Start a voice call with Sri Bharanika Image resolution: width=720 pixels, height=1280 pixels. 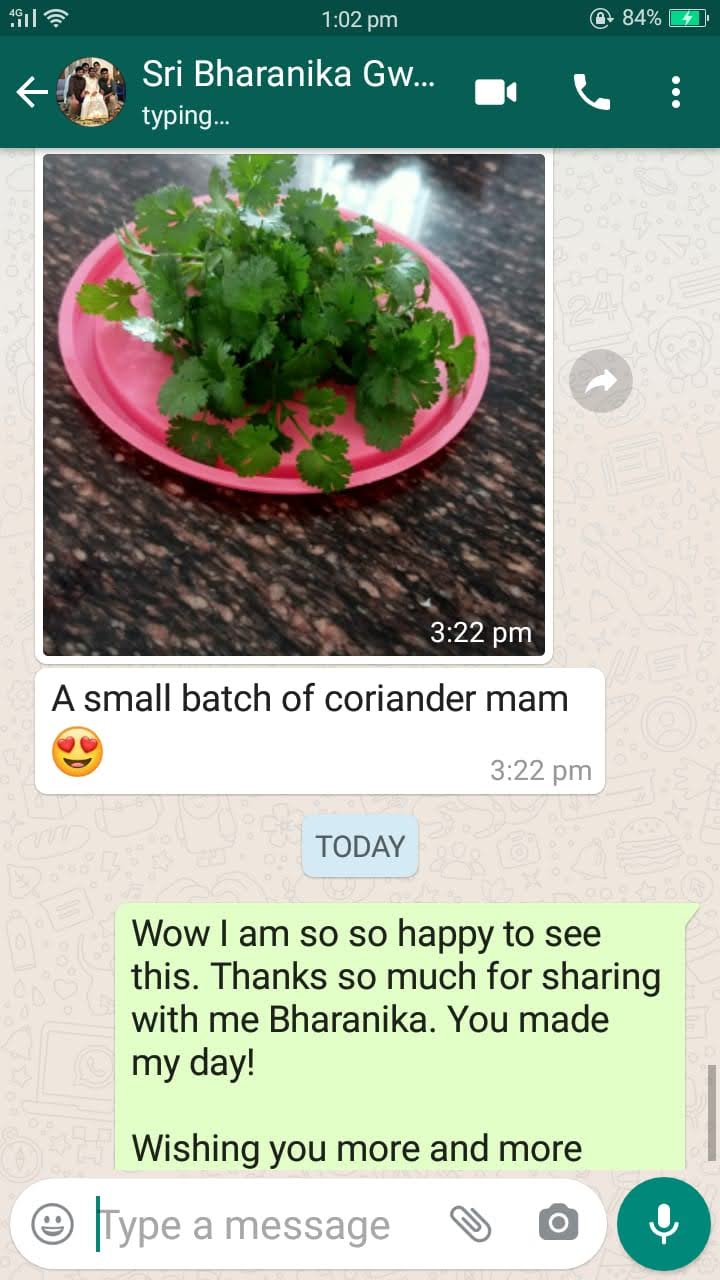(x=591, y=92)
